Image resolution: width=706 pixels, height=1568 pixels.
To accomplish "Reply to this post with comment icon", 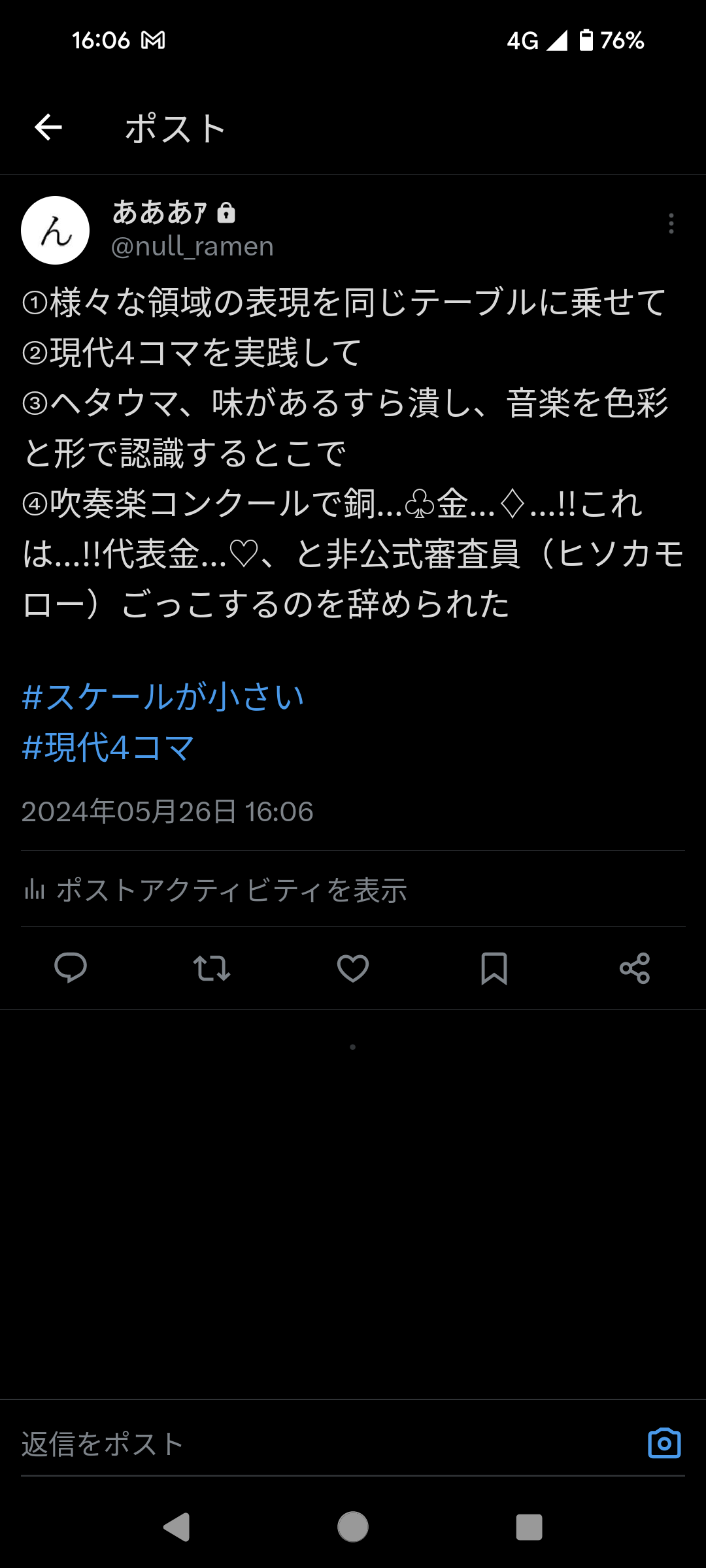I will coord(71,968).
